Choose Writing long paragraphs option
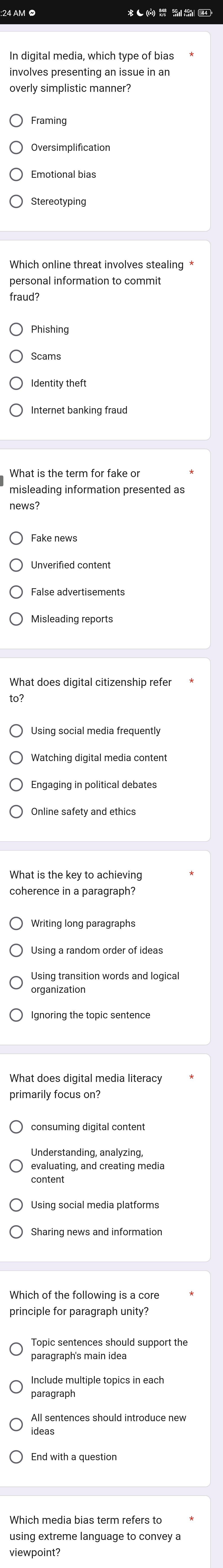Viewport: 223px width, 1568px height. tap(16, 923)
